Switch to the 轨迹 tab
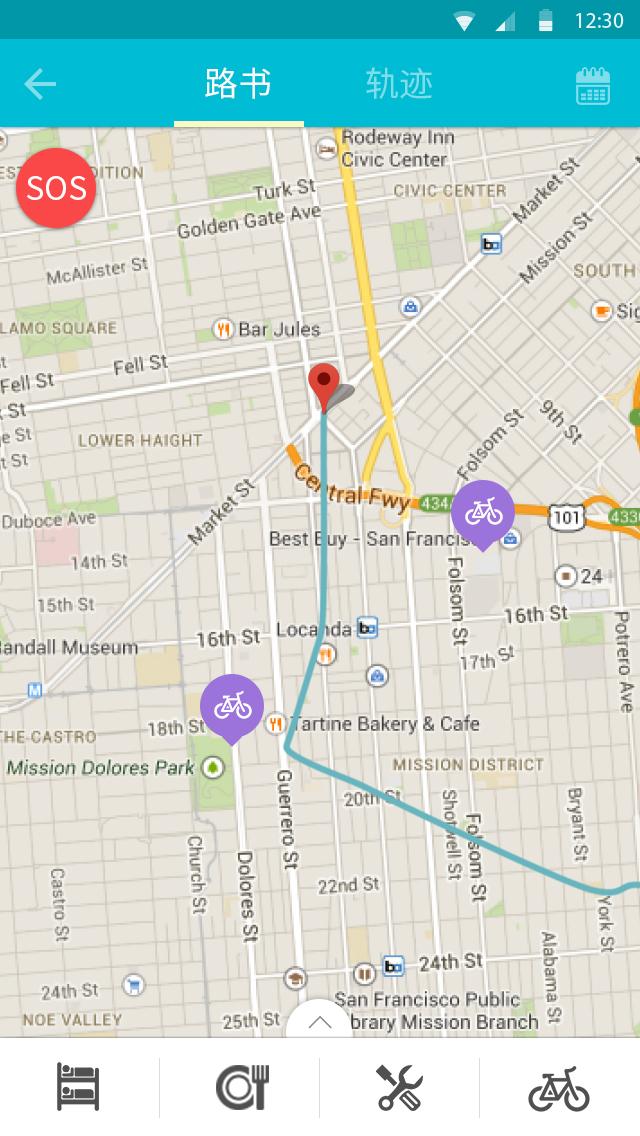Image resolution: width=640 pixels, height=1136 pixels. (x=399, y=84)
